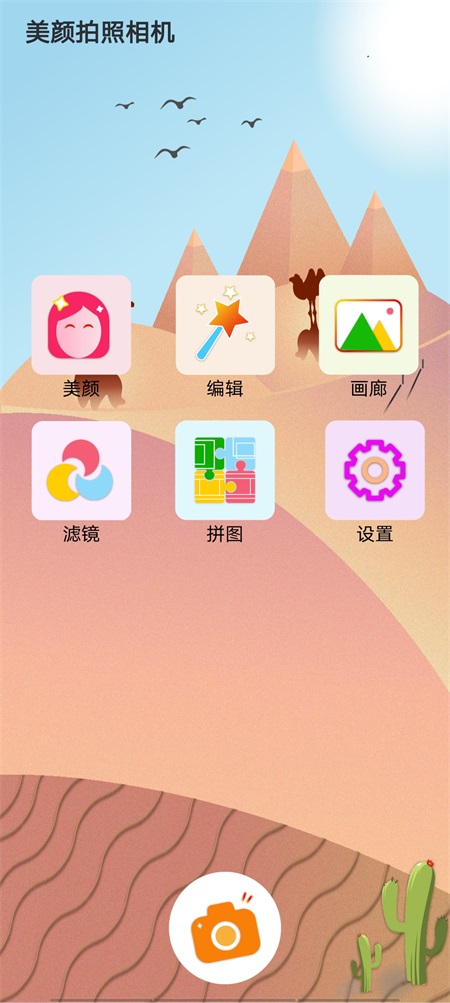Screen dimensions: 450x1003
Task: Open the 编辑 photo editor
Action: 225,325
